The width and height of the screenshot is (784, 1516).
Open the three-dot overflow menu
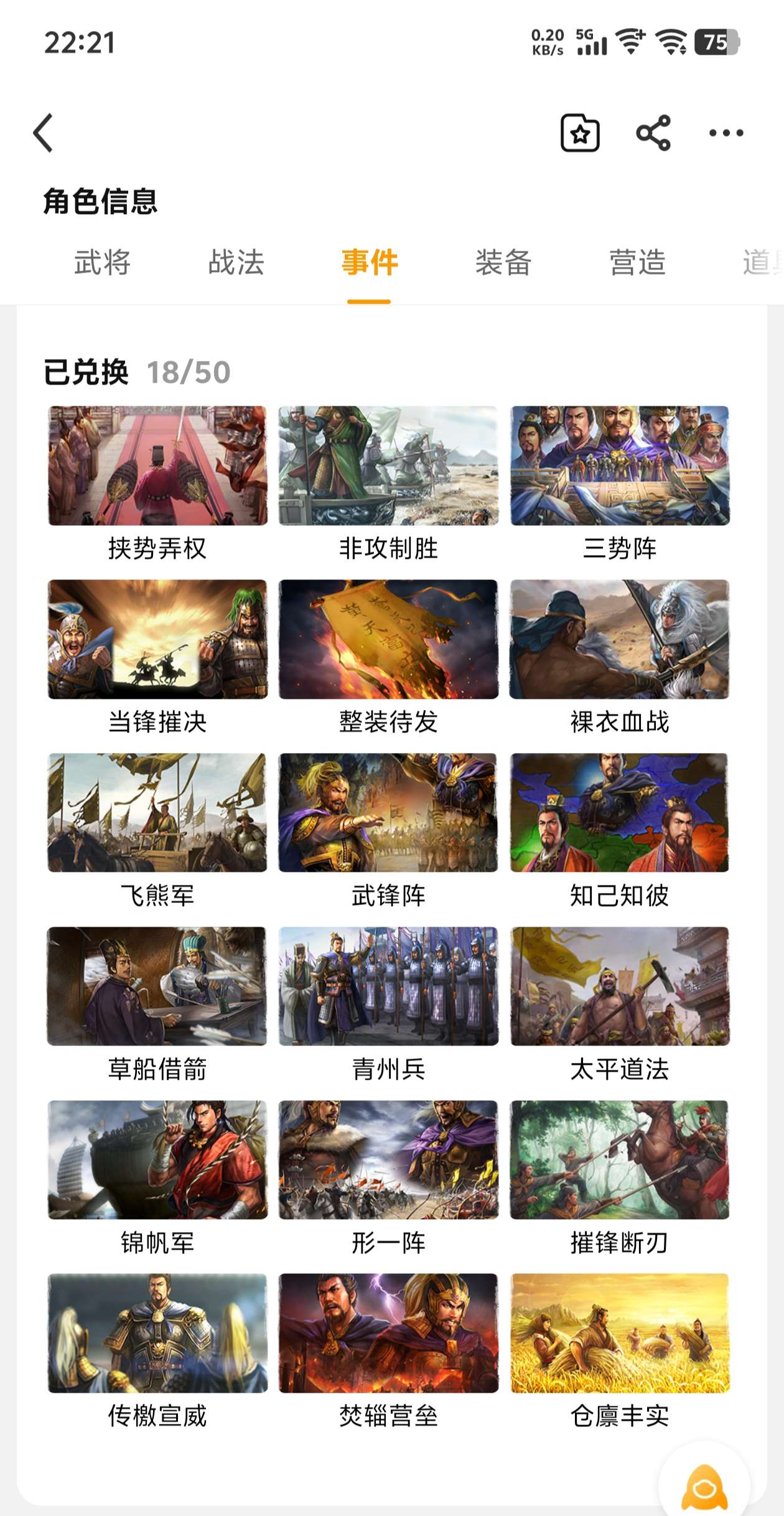click(x=726, y=133)
